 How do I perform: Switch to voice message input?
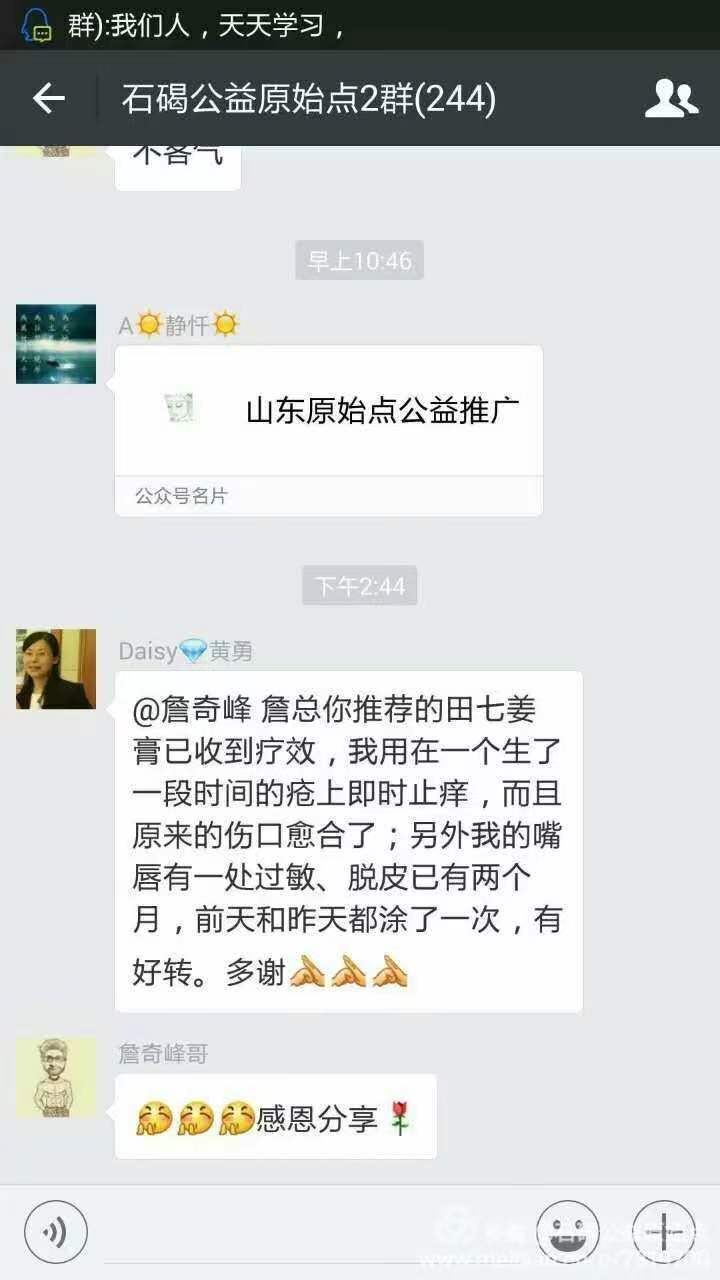tap(56, 1231)
